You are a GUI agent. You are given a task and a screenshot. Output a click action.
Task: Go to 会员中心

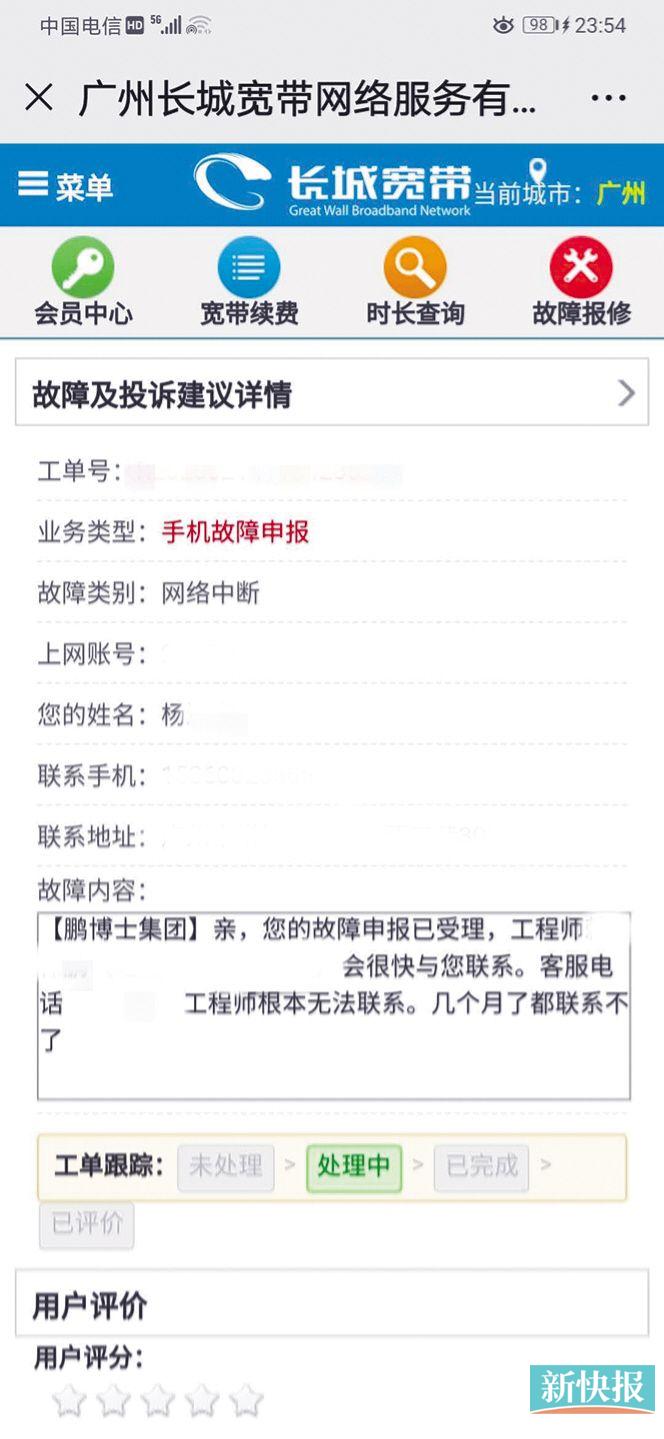coord(83,283)
